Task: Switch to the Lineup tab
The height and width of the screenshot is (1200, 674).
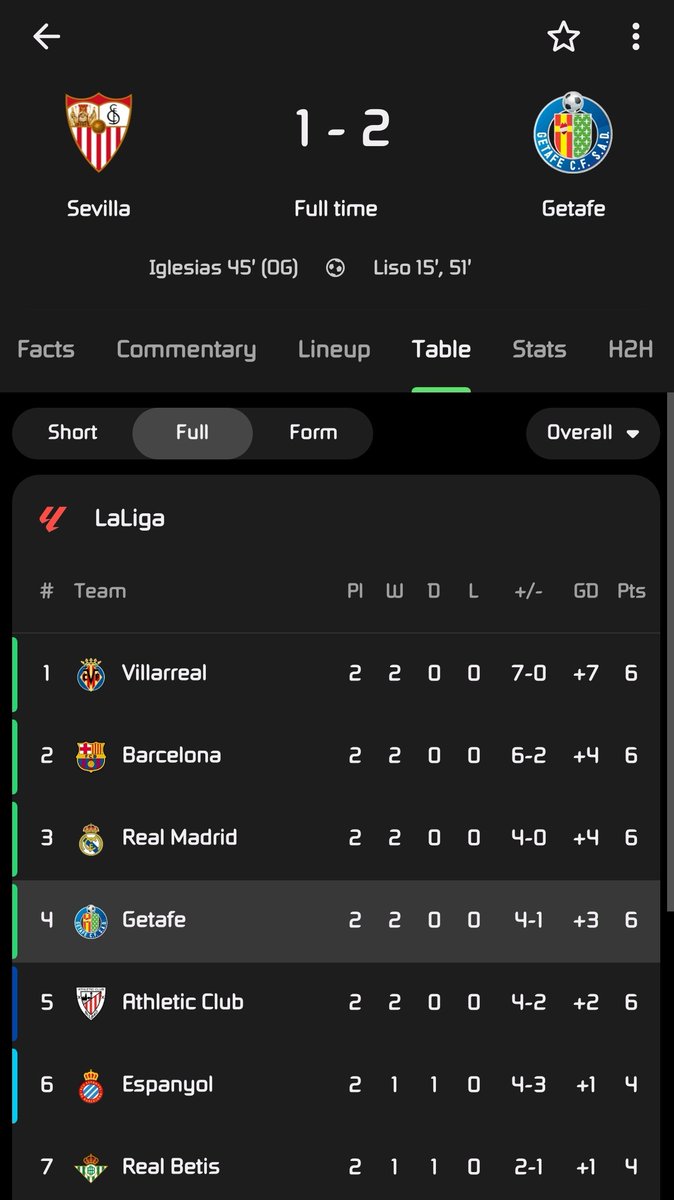Action: click(x=334, y=349)
